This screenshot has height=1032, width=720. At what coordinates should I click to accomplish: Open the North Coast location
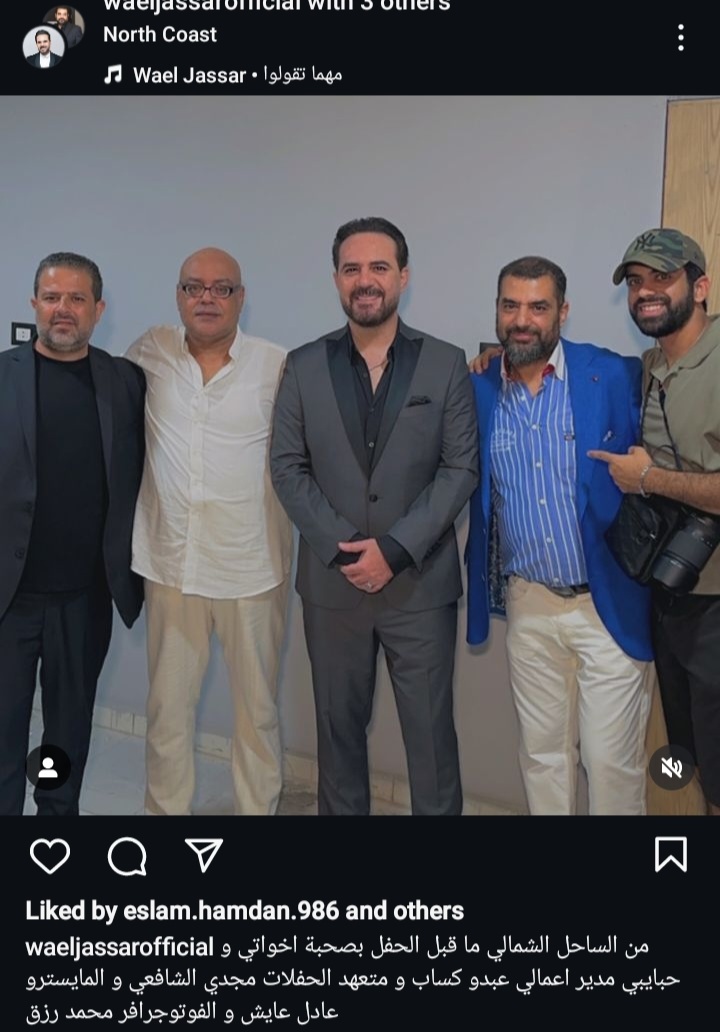pos(160,34)
